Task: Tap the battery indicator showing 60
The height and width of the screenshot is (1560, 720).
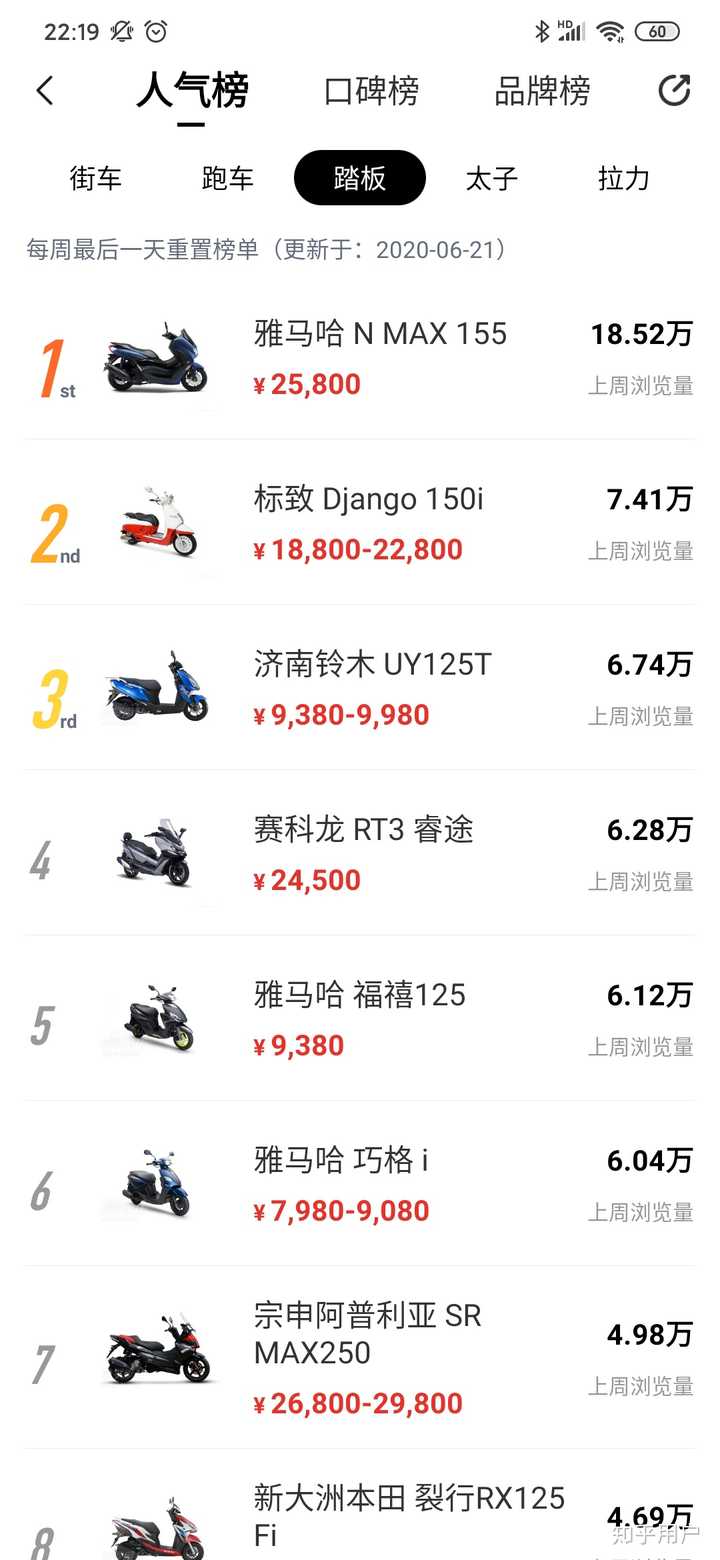Action: click(658, 31)
